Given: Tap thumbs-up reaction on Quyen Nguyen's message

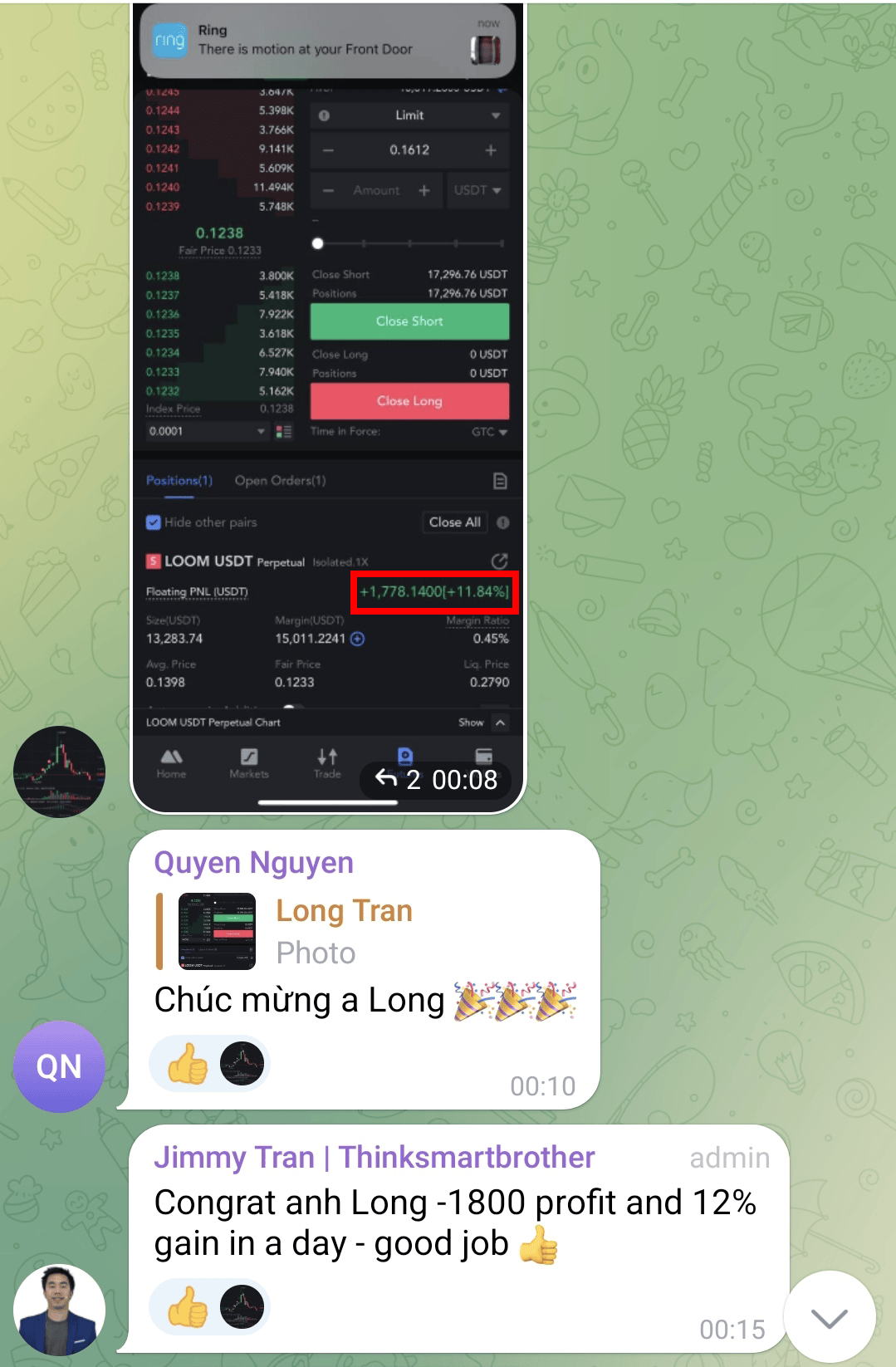Looking at the screenshot, I should (189, 1064).
